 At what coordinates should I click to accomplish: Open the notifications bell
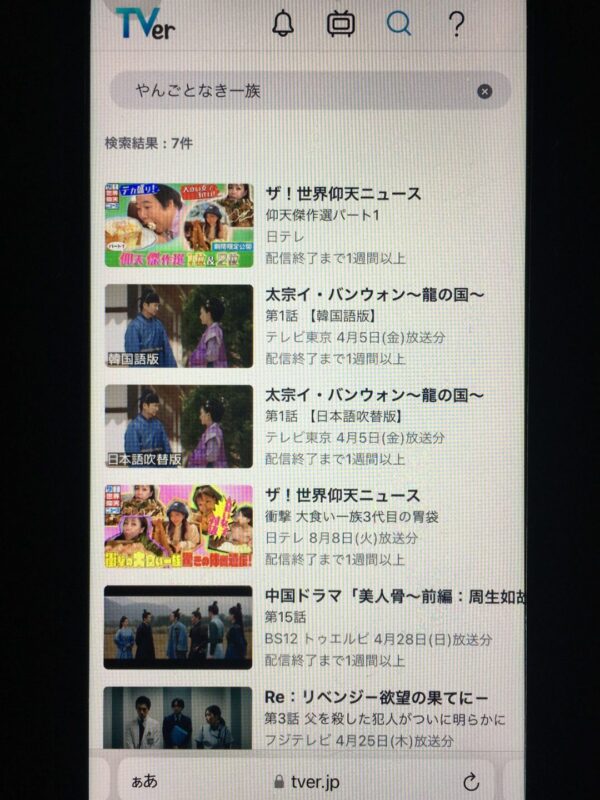tap(283, 24)
